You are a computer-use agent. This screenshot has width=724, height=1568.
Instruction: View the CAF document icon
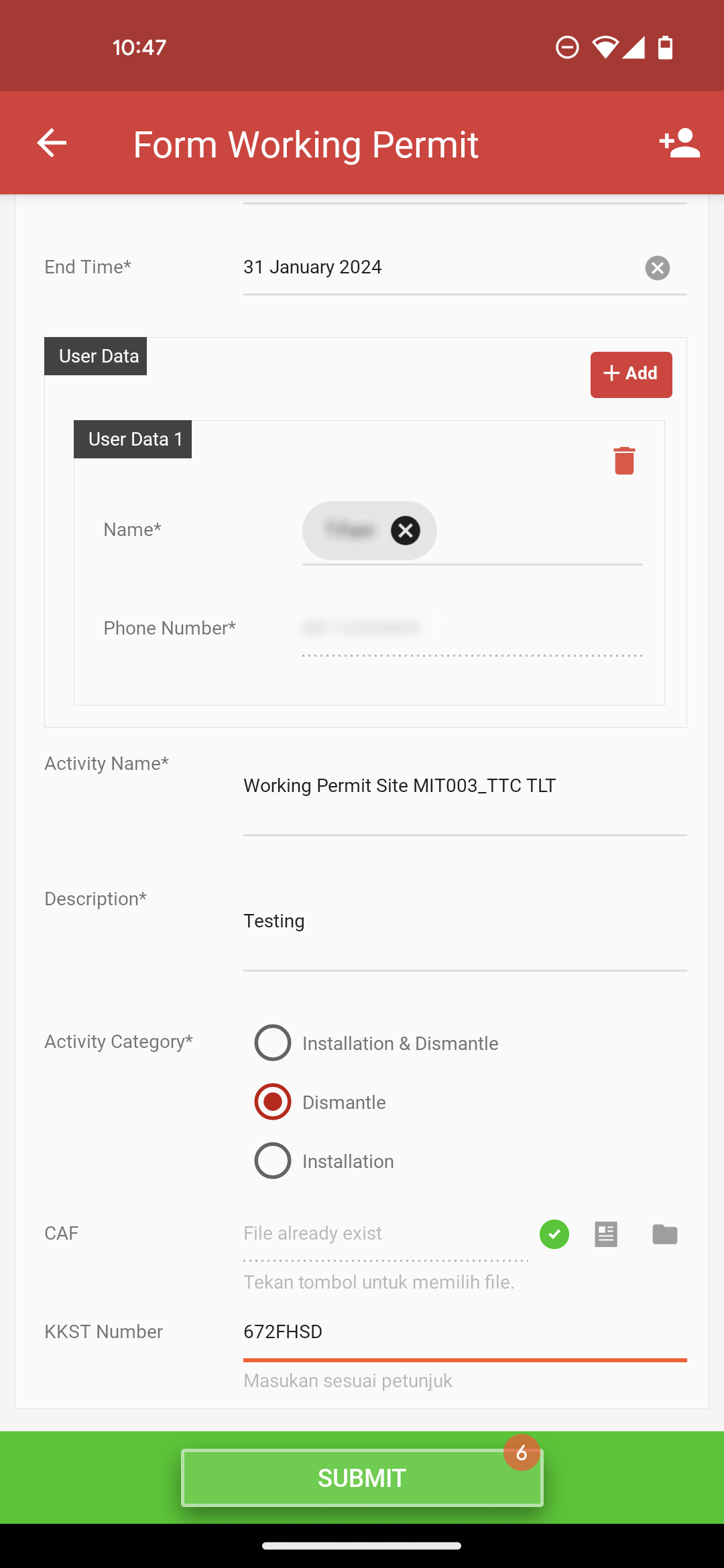tap(606, 1234)
